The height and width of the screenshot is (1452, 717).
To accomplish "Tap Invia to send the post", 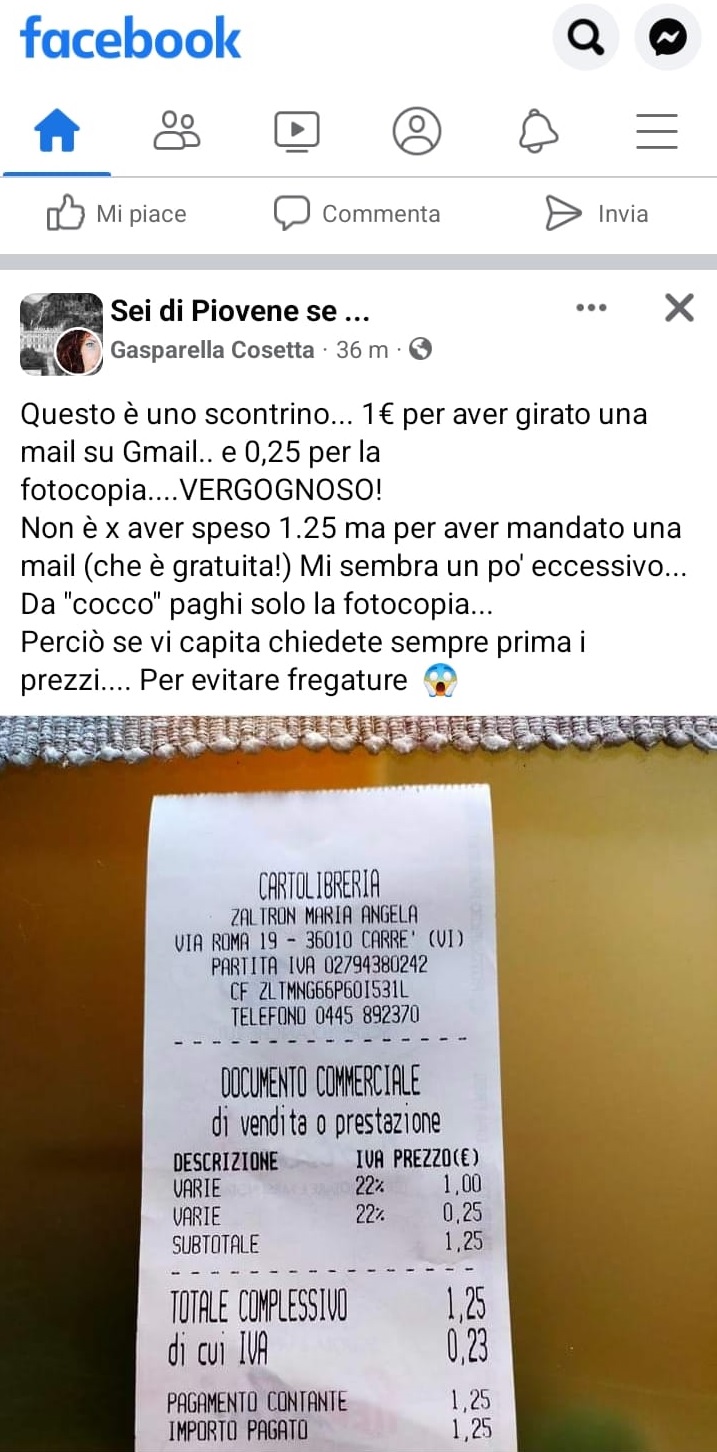I will point(597,214).
